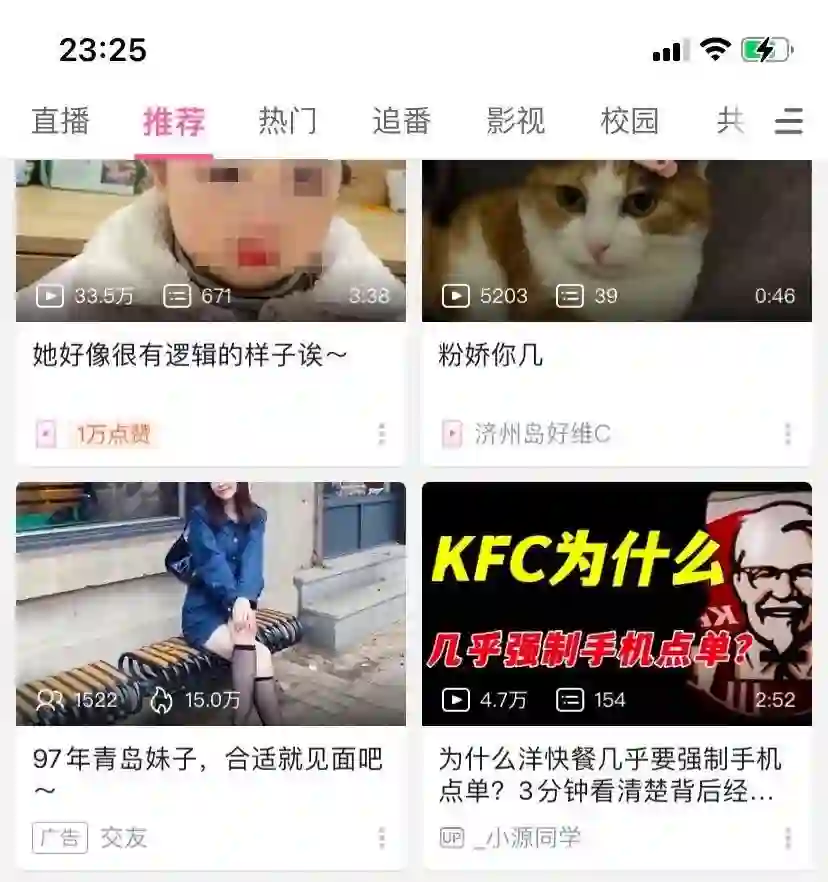Screen dimensions: 828x882
Task: Go to the 热门 tab
Action: point(288,122)
